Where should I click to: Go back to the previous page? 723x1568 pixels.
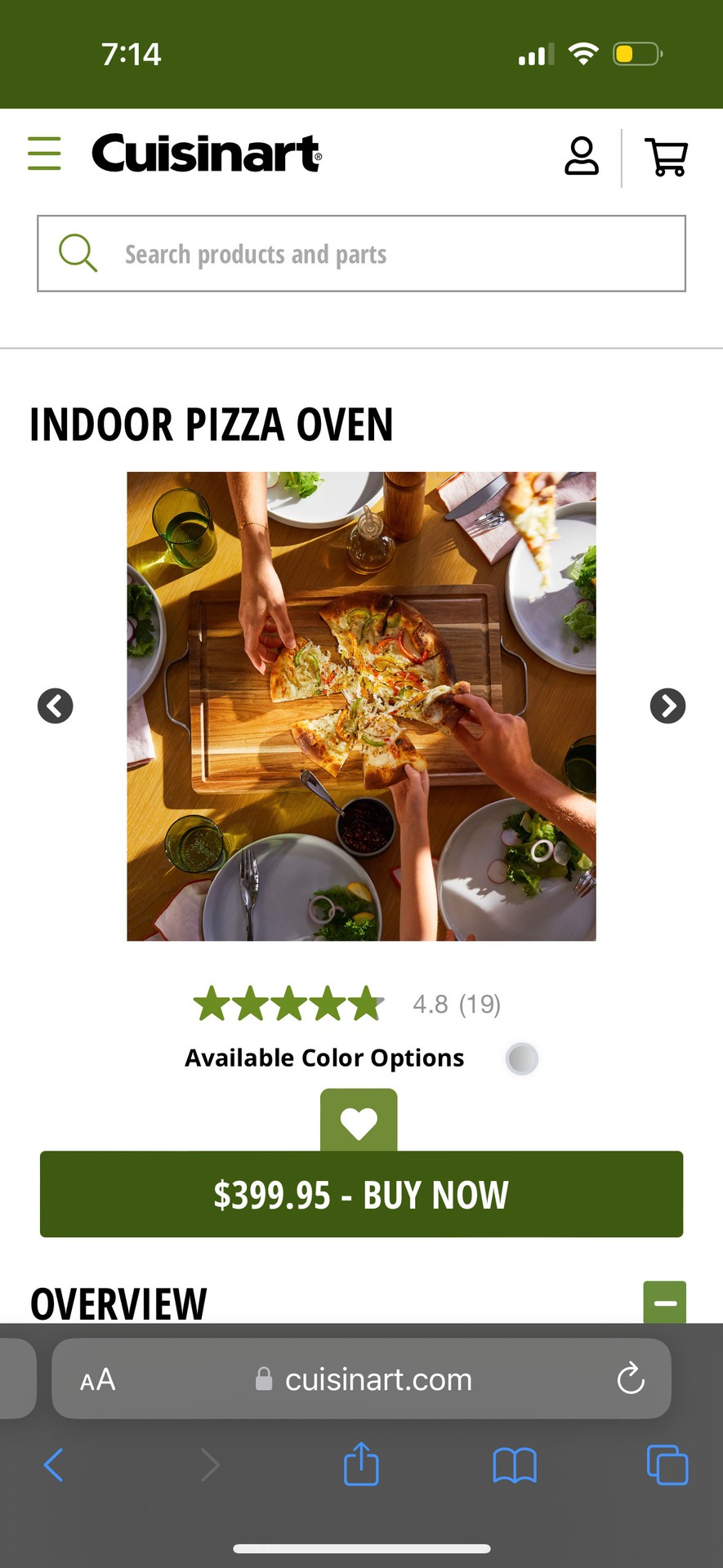pyautogui.click(x=54, y=1465)
